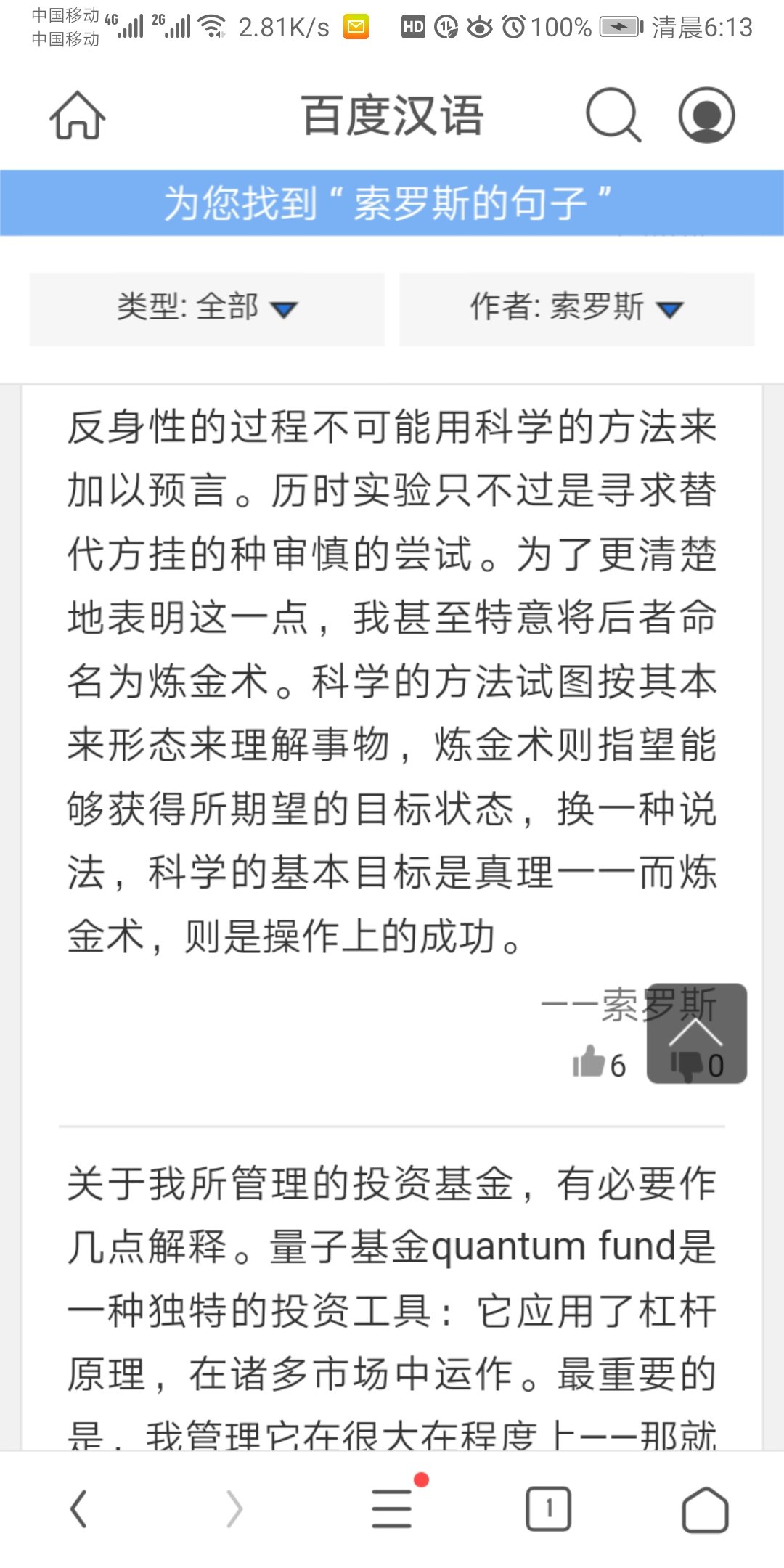The height and width of the screenshot is (1568, 784).
Task: Like the quote about 炼金术
Action: click(589, 1063)
